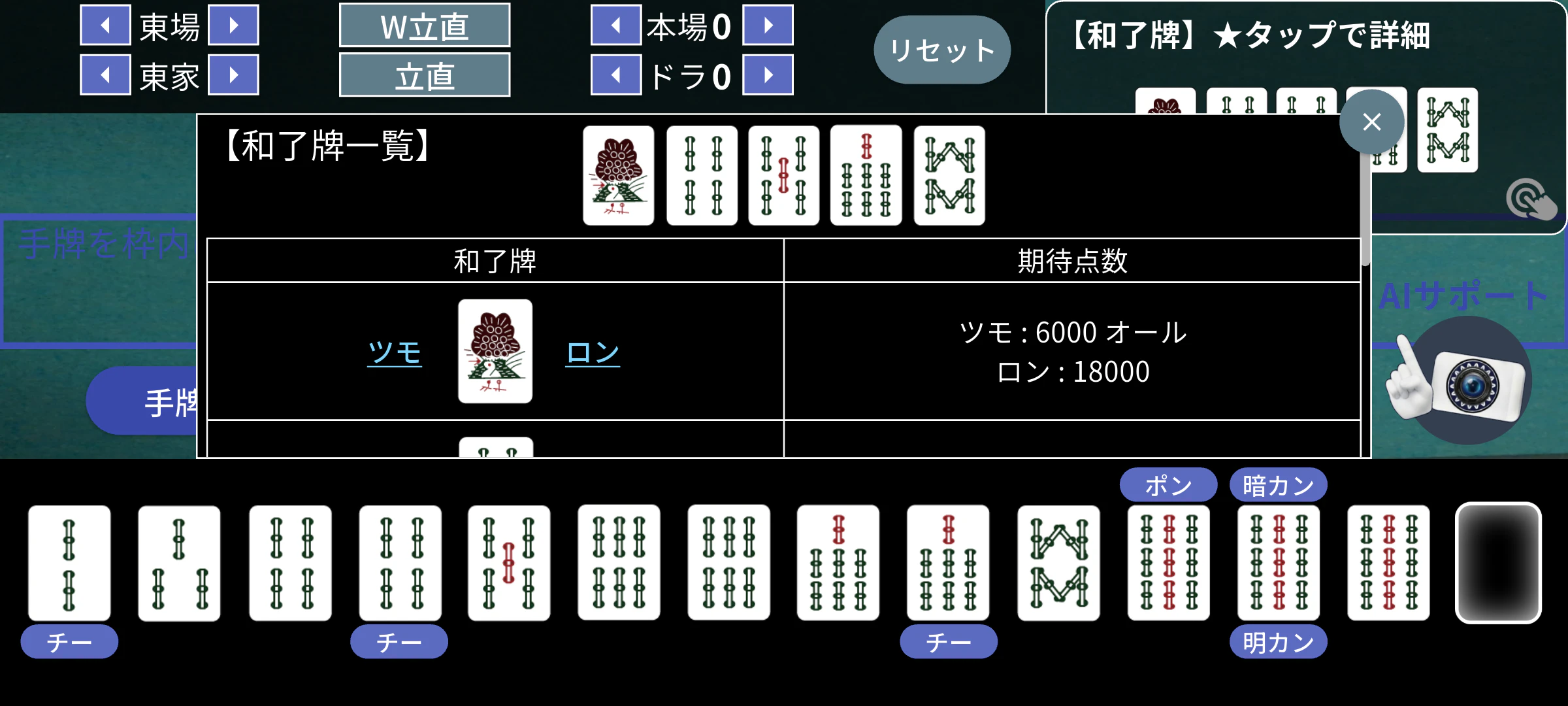Change 東場 with its right arrow
Image resolution: width=1568 pixels, height=706 pixels.
coord(234,25)
